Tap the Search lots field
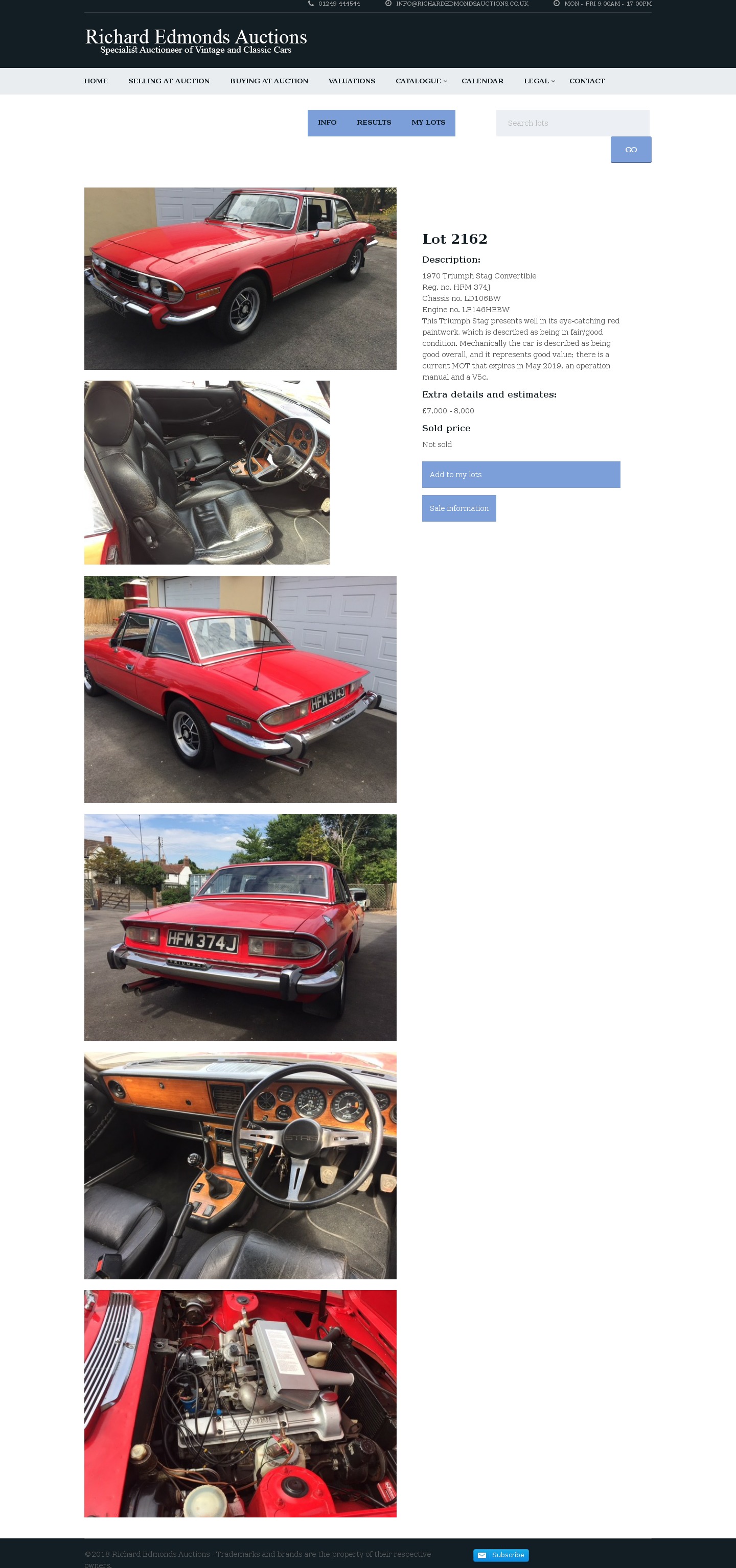736x1568 pixels. click(x=572, y=123)
